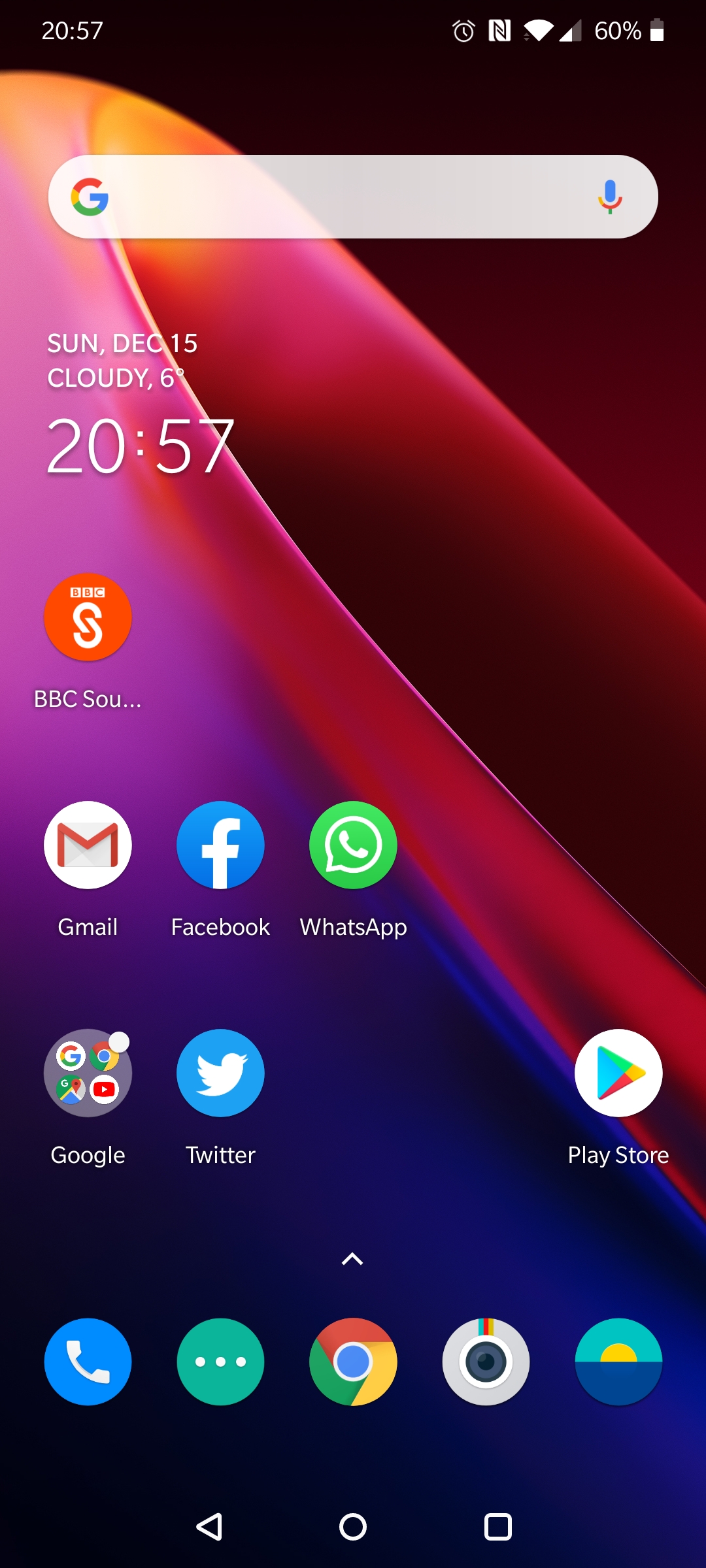Viewport: 706px width, 1568px height.
Task: Launch the Facebook app
Action: tap(220, 845)
